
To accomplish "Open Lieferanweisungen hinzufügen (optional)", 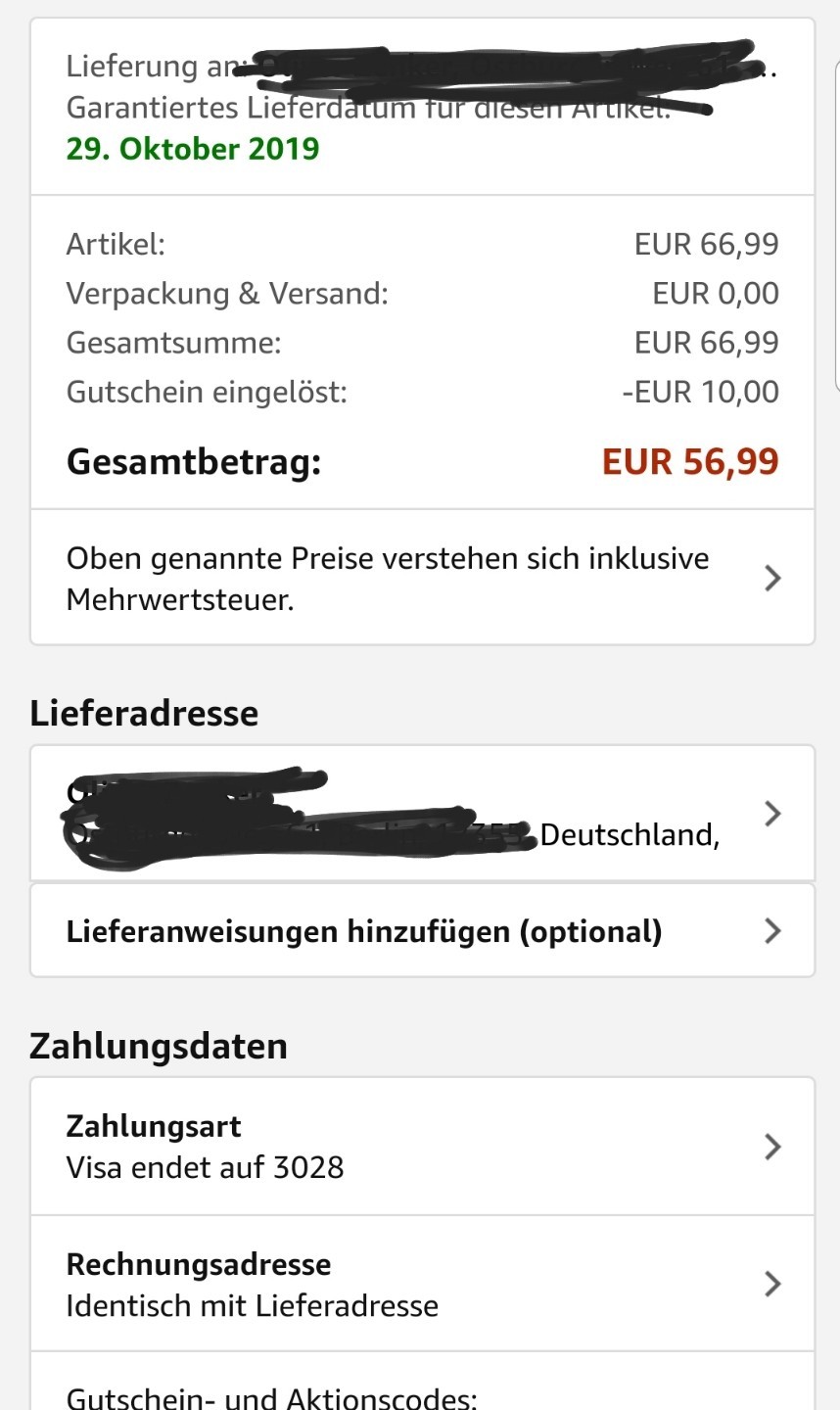I will 422,931.
